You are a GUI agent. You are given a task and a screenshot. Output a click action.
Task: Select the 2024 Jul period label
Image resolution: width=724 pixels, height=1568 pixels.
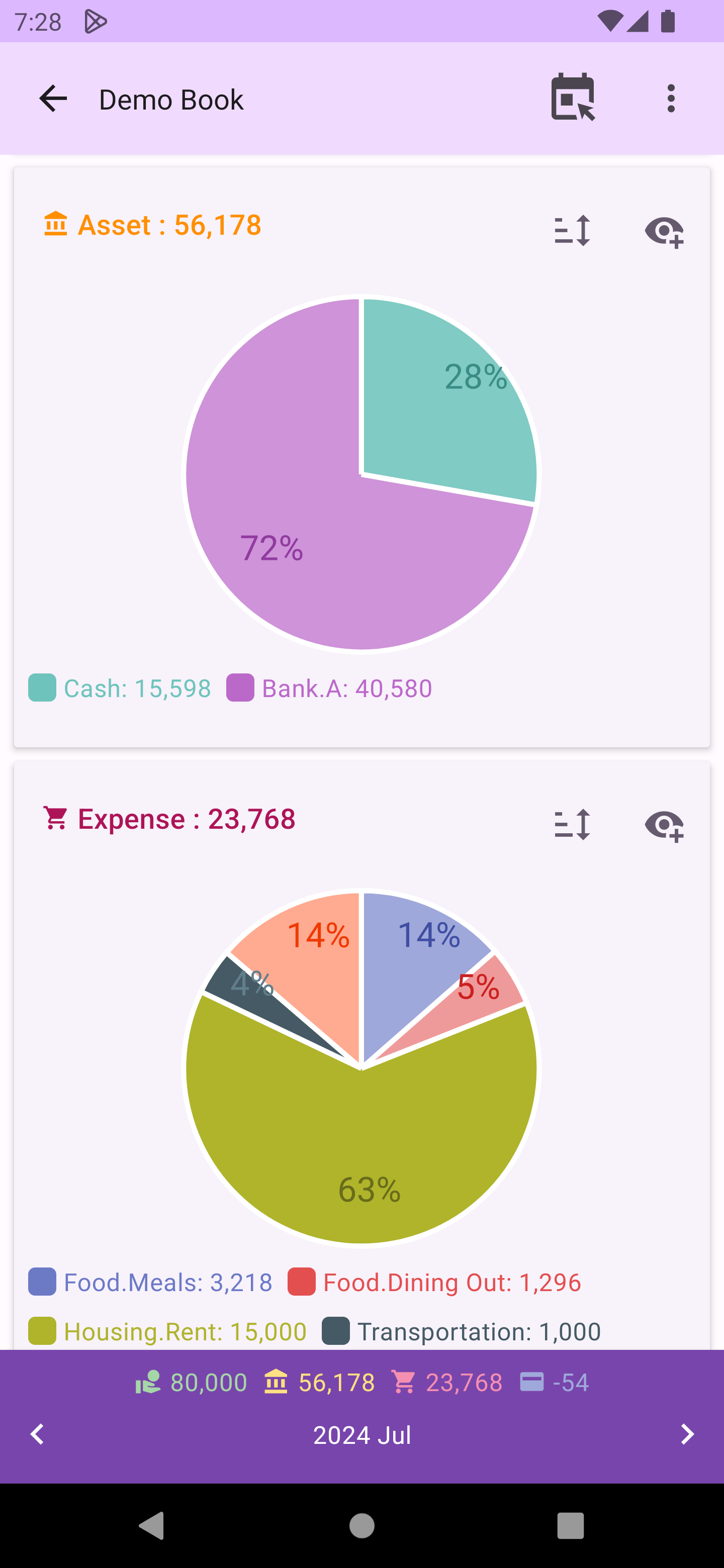(x=361, y=1435)
